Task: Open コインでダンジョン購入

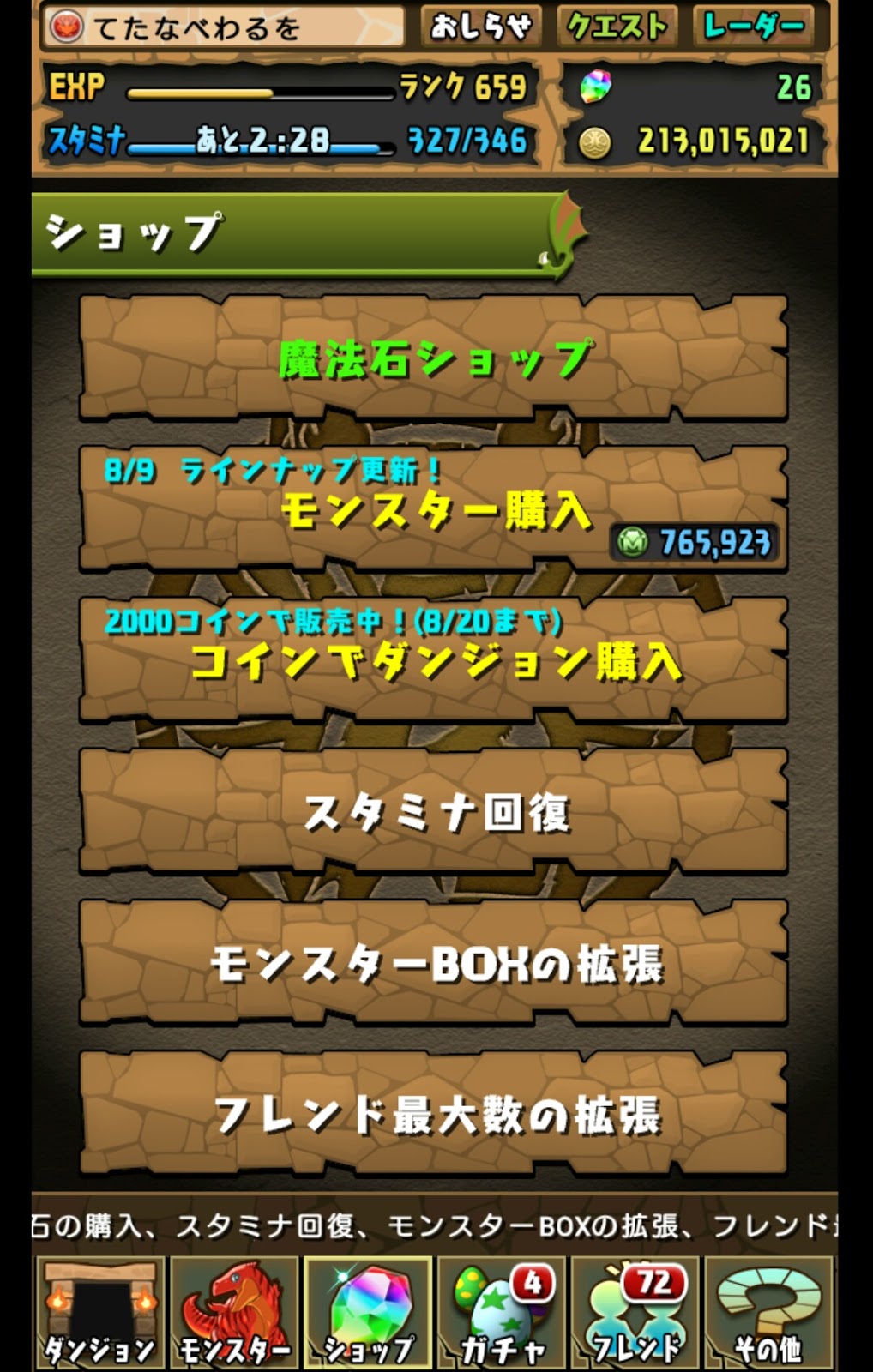Action: pos(433,661)
